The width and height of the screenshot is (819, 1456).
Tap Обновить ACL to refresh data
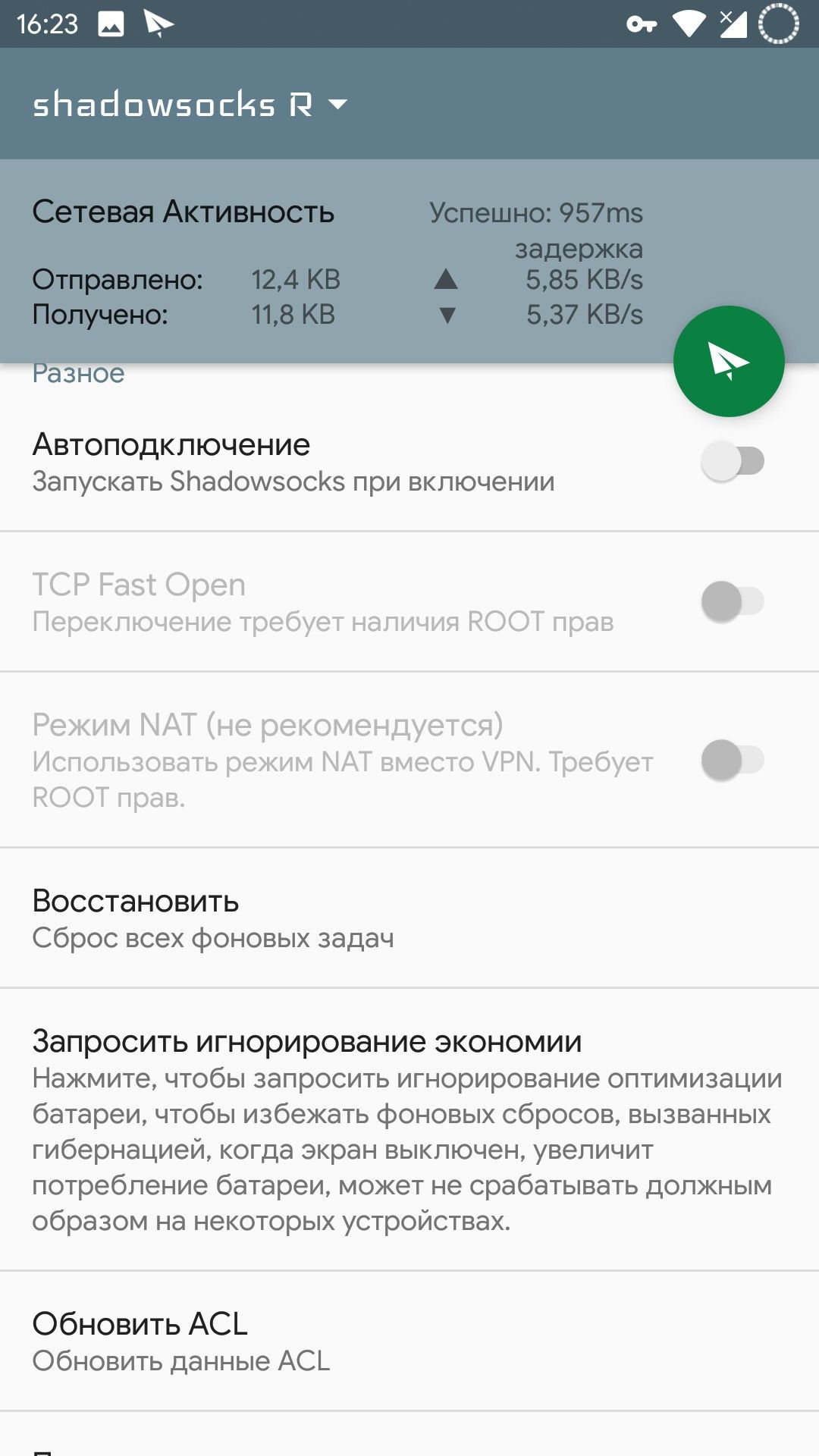click(409, 1341)
